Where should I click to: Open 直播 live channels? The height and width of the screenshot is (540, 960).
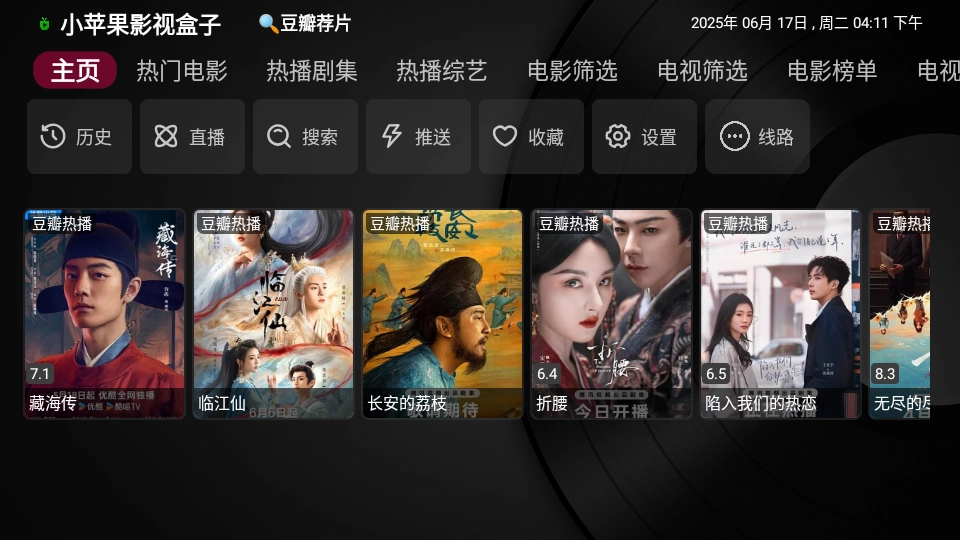pos(192,137)
